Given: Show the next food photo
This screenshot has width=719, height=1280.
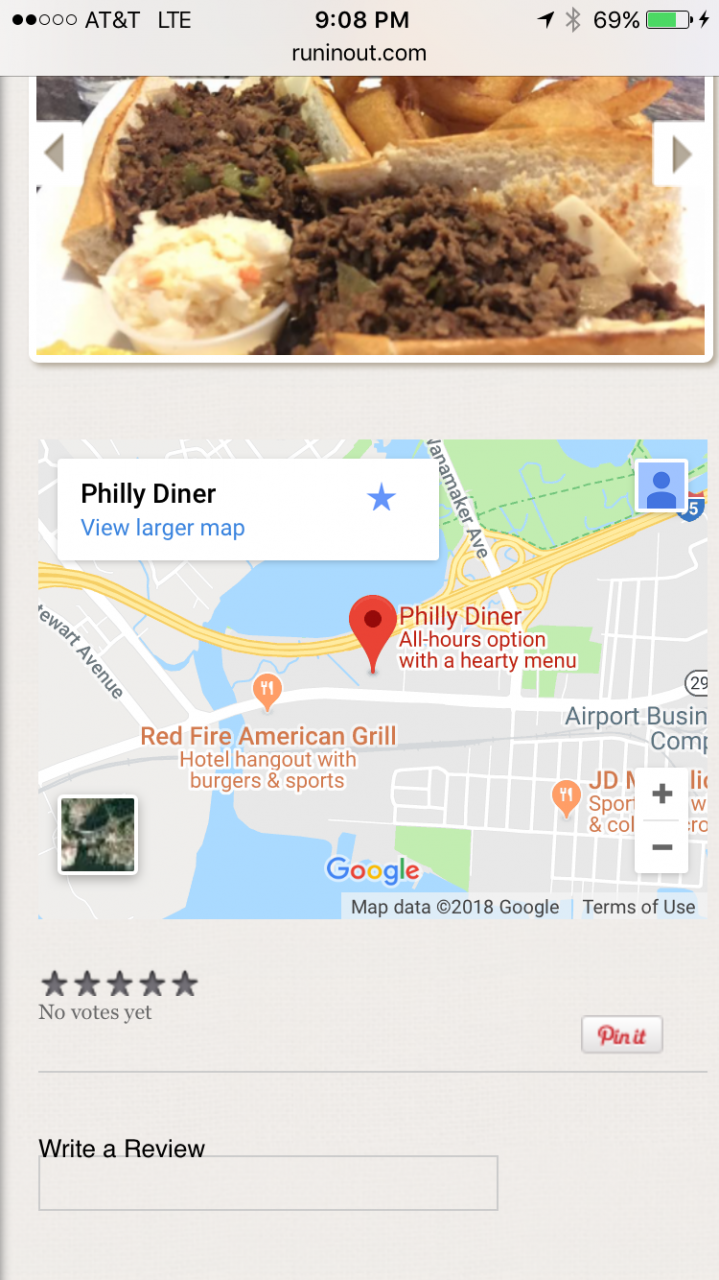Looking at the screenshot, I should [681, 154].
